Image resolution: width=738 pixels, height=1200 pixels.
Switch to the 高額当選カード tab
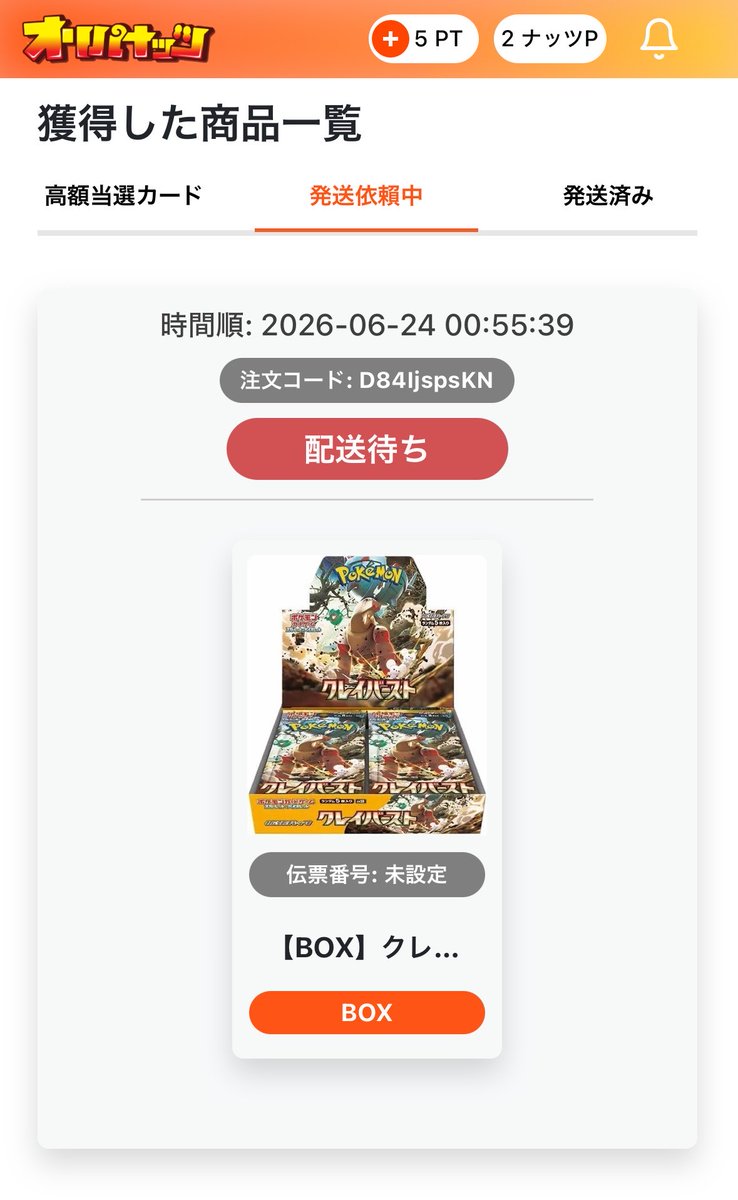click(124, 195)
